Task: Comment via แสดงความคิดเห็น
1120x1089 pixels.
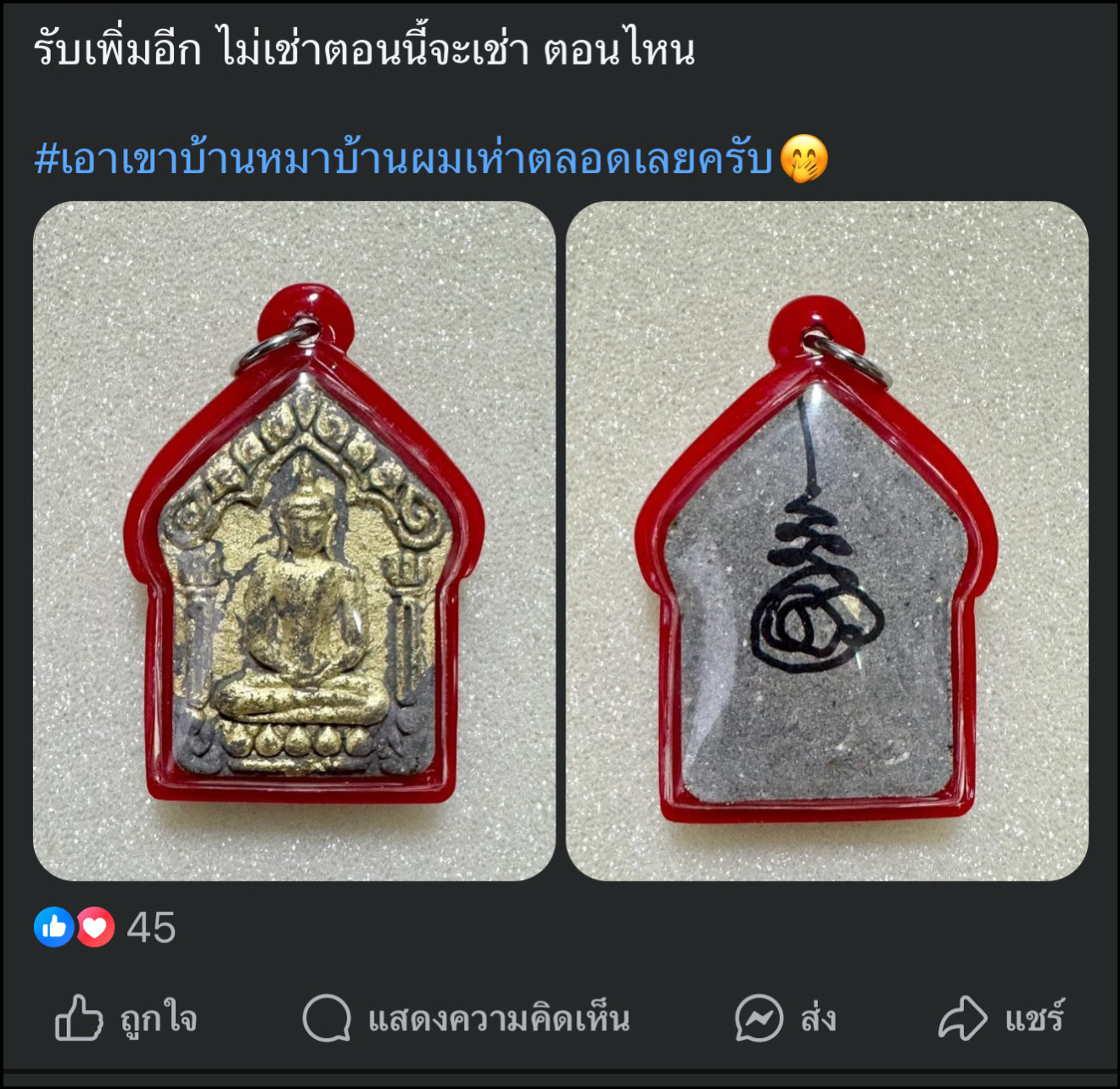Action: 467,1019
